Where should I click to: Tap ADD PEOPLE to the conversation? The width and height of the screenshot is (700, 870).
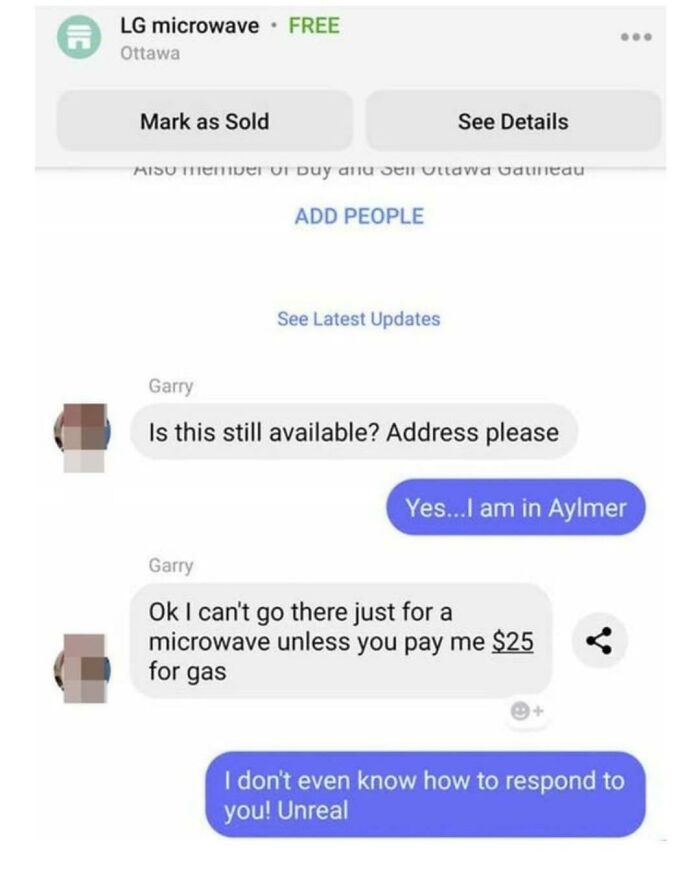point(359,216)
